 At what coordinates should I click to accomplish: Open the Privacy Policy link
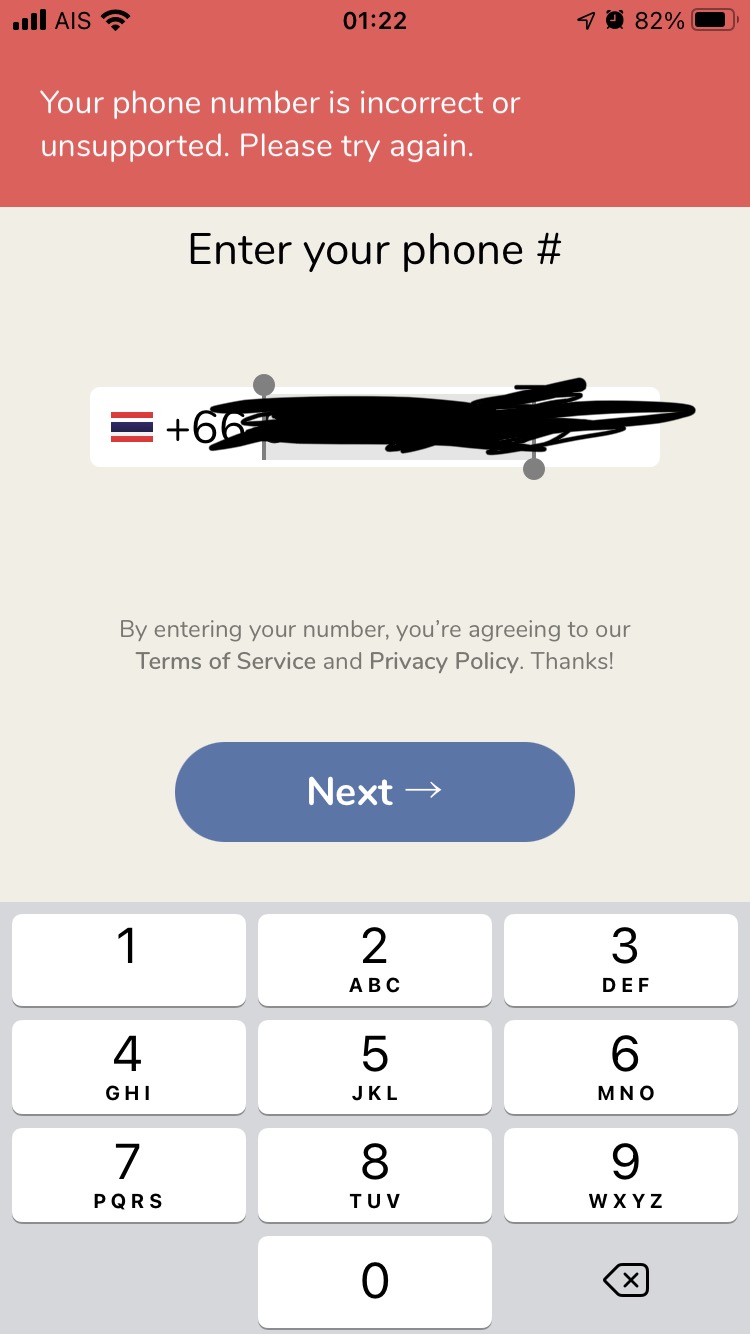click(x=444, y=661)
